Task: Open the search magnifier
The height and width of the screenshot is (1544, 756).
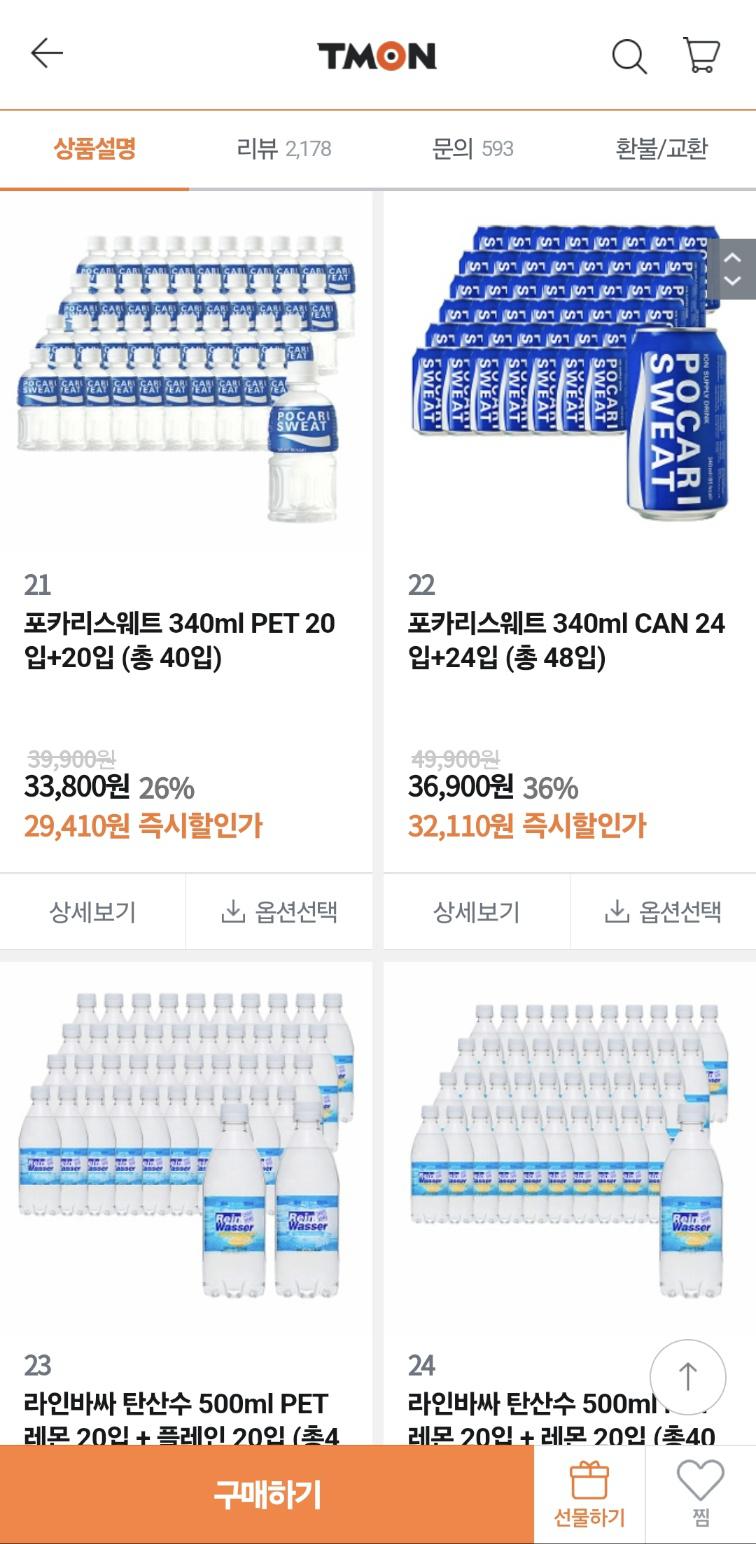Action: (629, 56)
